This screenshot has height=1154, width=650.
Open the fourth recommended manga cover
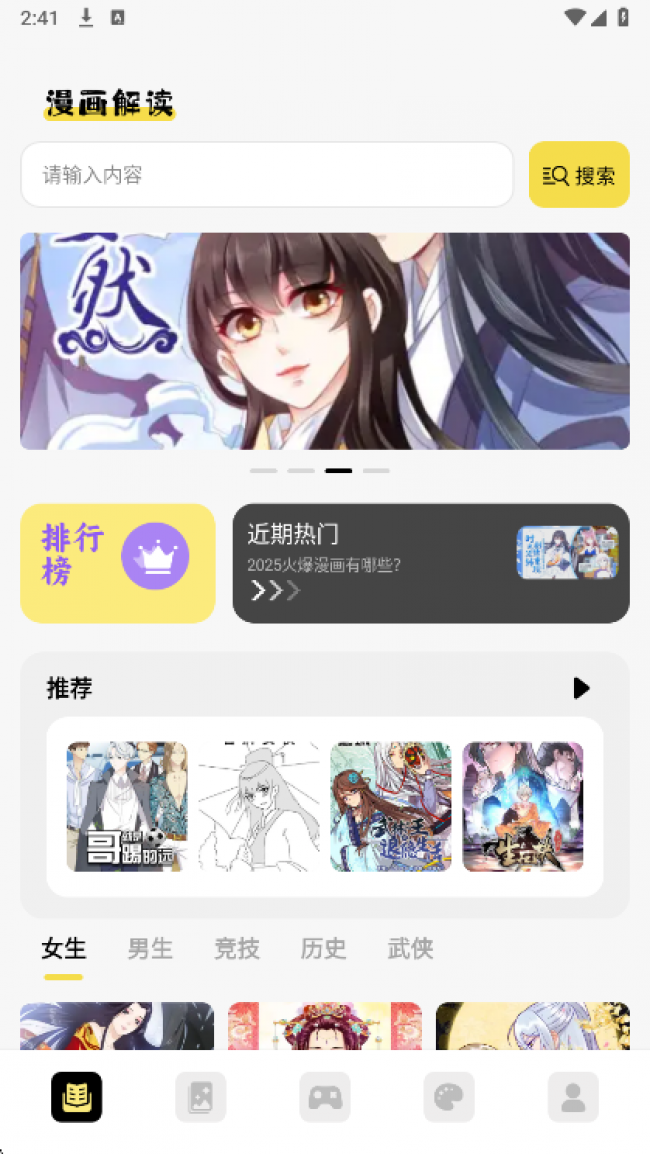(523, 806)
